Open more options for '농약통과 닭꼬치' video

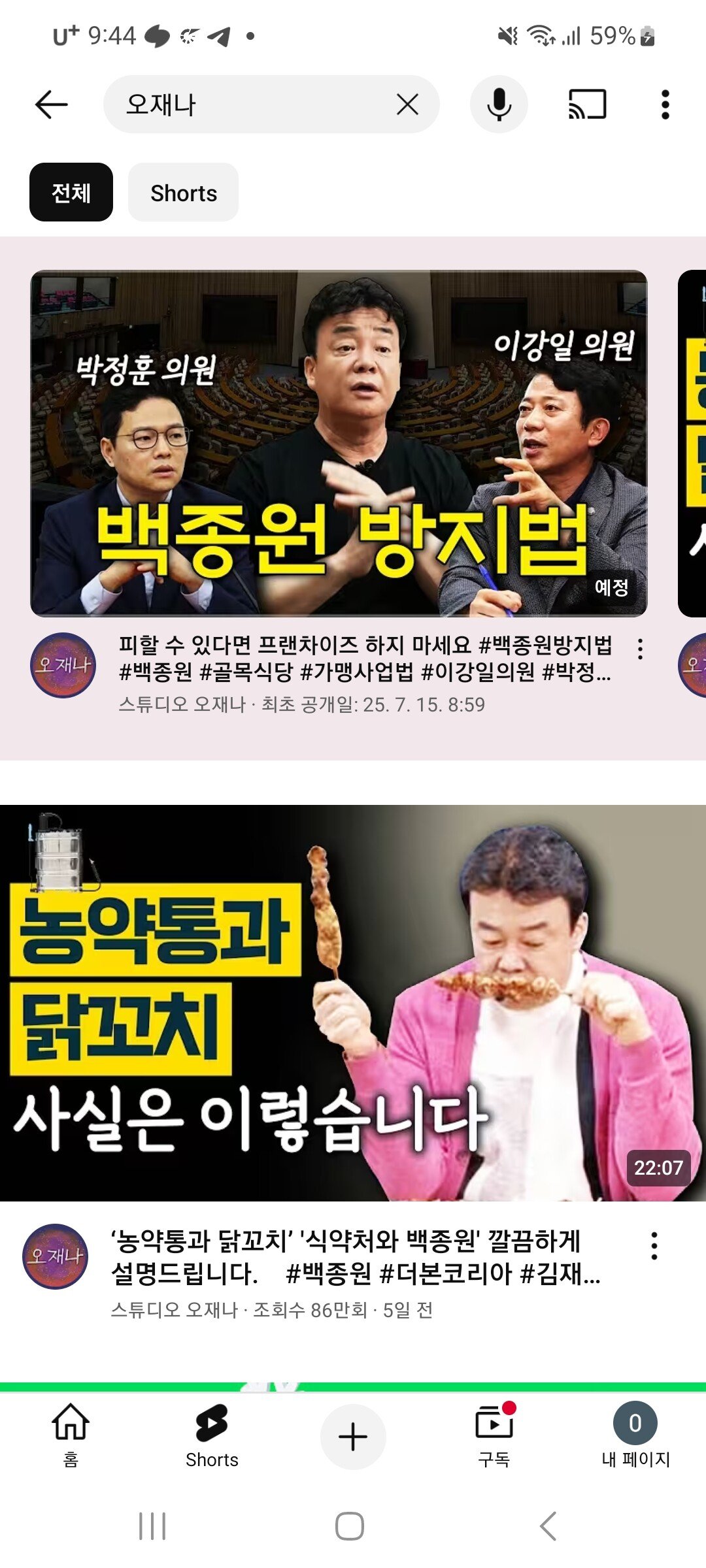(654, 1247)
